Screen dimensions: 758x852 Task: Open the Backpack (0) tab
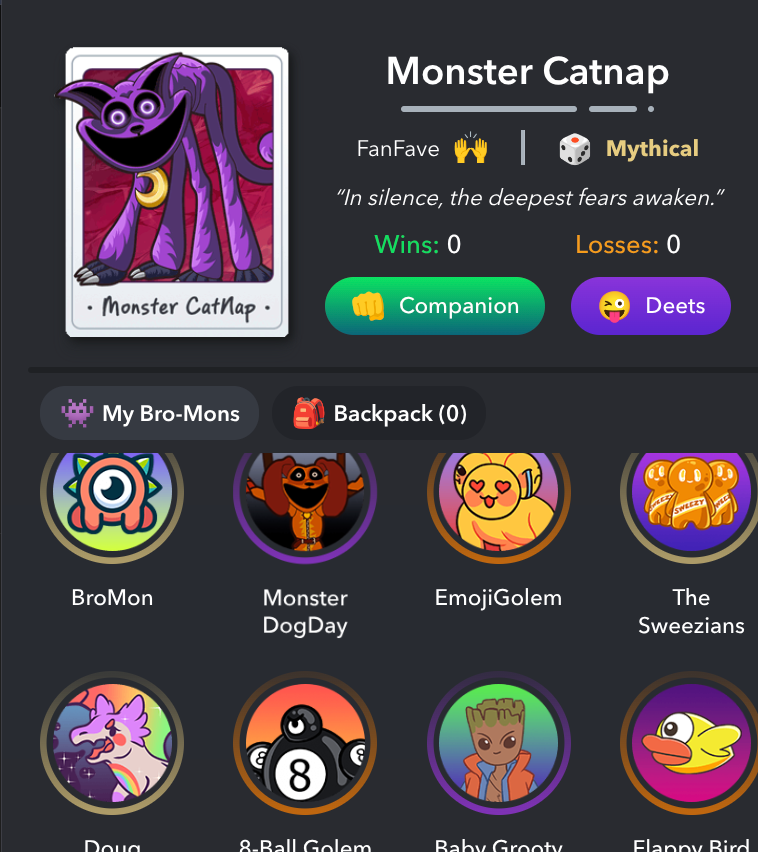pyautogui.click(x=378, y=413)
